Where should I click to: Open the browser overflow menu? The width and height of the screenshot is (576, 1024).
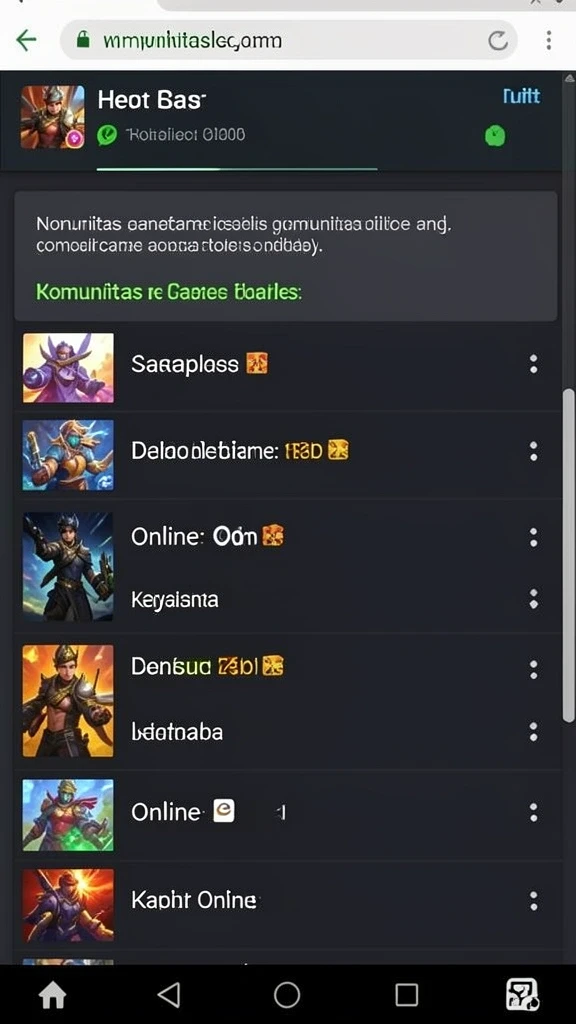tap(549, 40)
